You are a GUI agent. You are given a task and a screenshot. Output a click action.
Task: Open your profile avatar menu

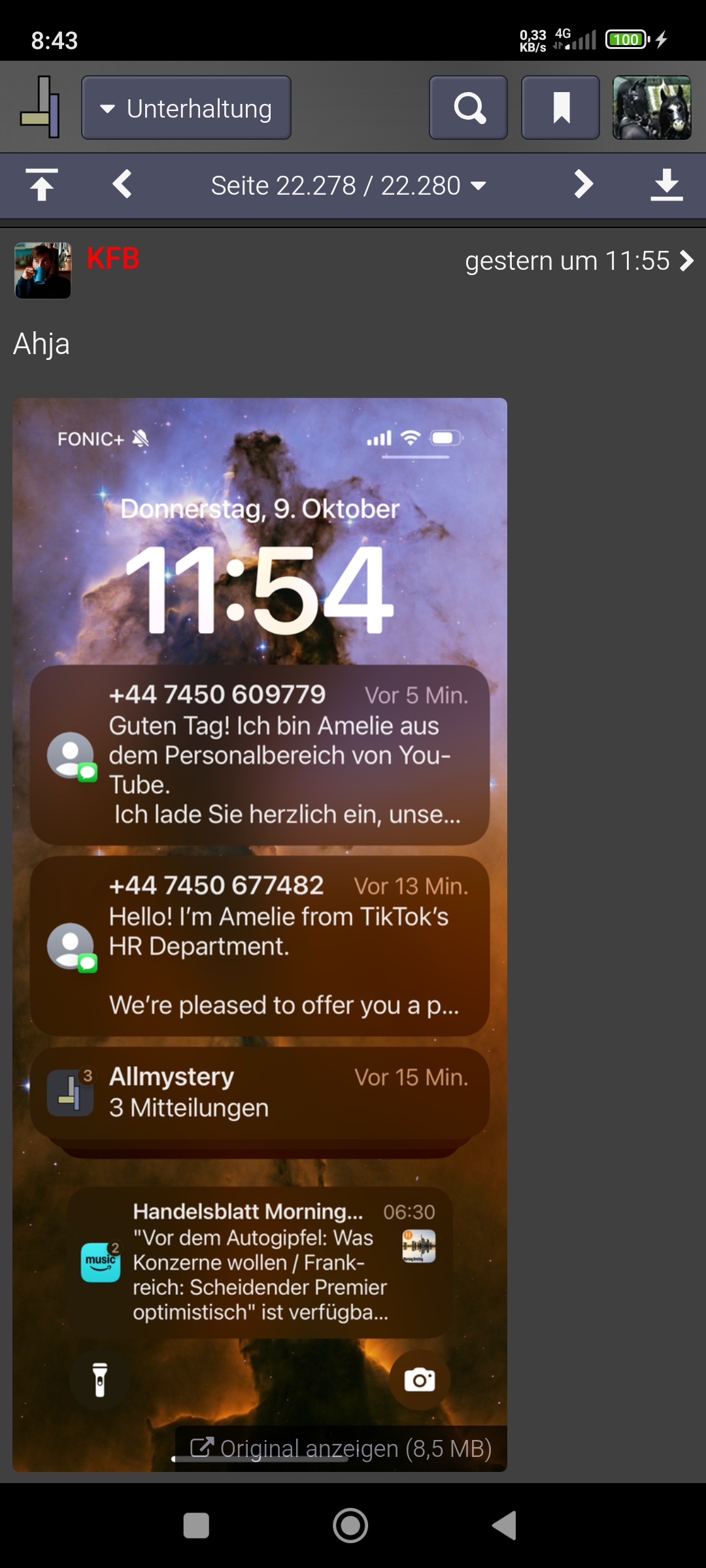click(x=652, y=108)
